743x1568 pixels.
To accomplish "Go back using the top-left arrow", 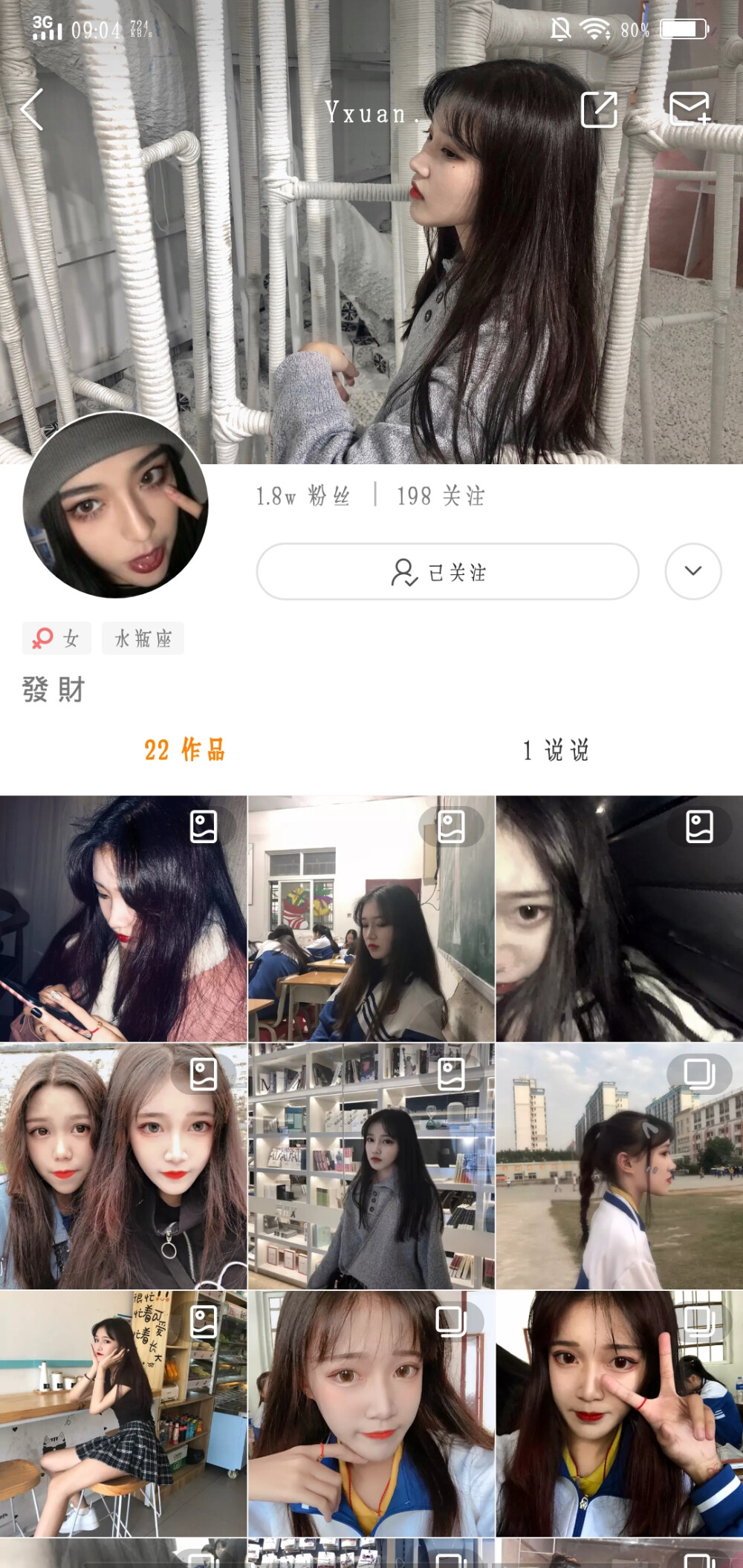I will (x=32, y=110).
